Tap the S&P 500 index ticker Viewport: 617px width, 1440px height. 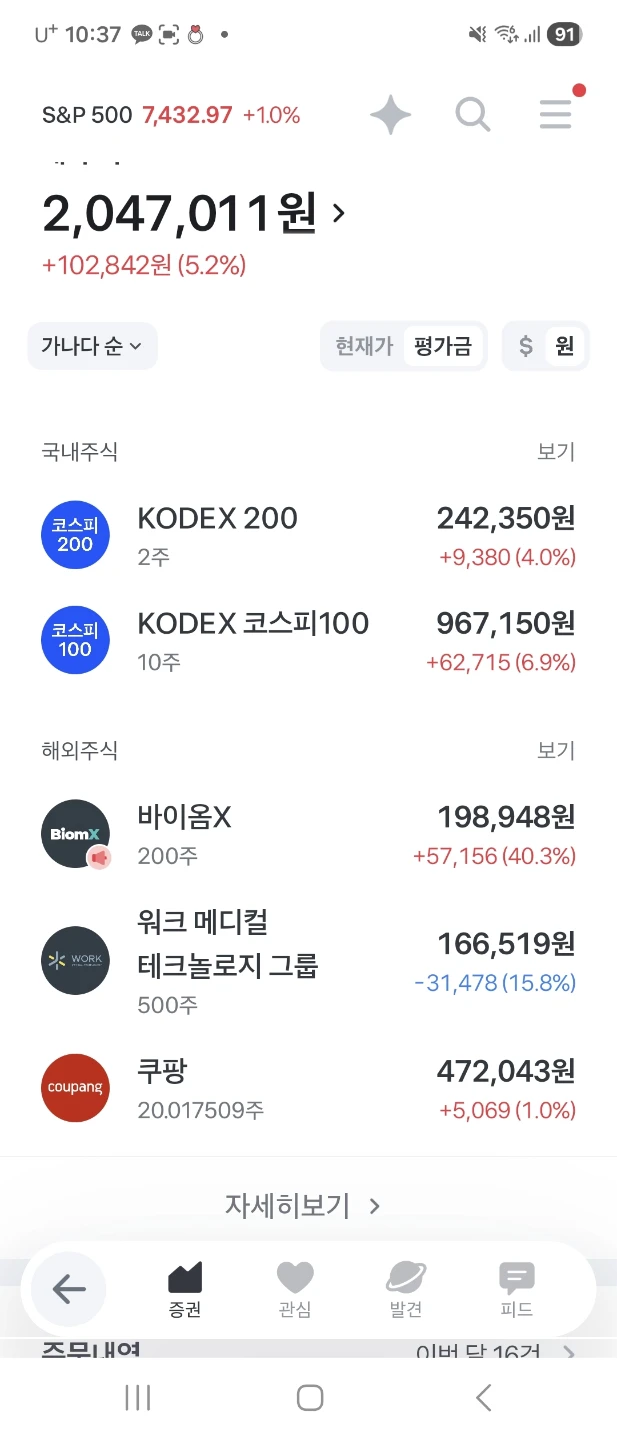tap(171, 115)
